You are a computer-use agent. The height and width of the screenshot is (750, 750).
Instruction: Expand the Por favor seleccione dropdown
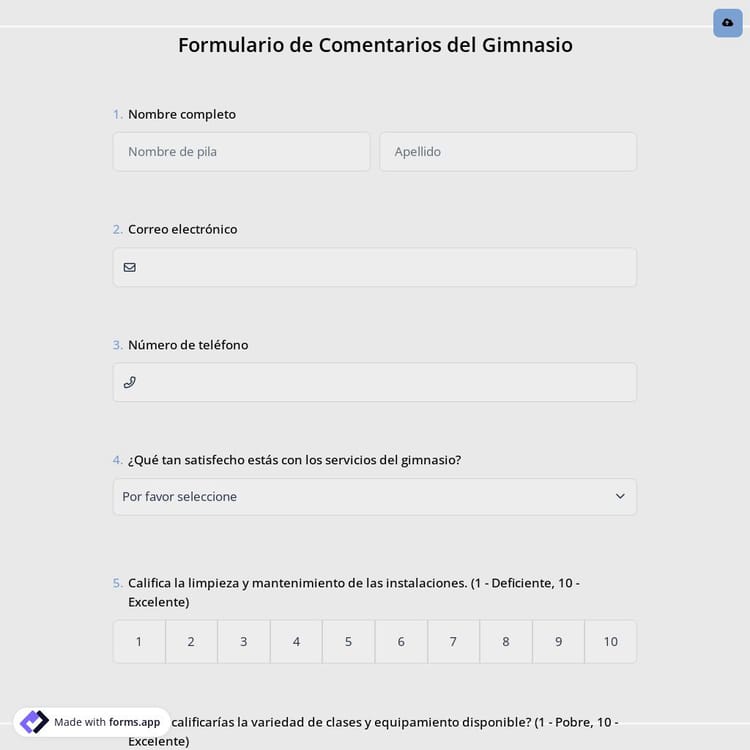[x=375, y=497]
